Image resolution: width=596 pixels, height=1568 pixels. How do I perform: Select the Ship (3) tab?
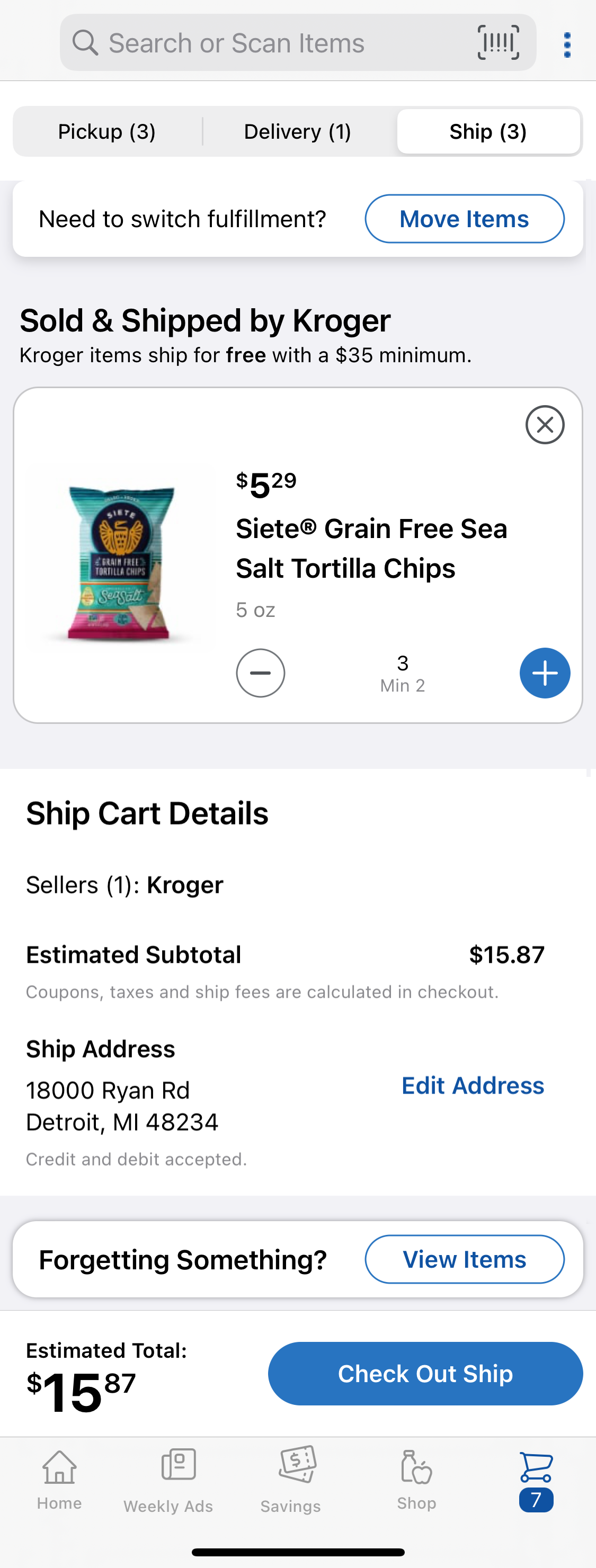coord(487,131)
